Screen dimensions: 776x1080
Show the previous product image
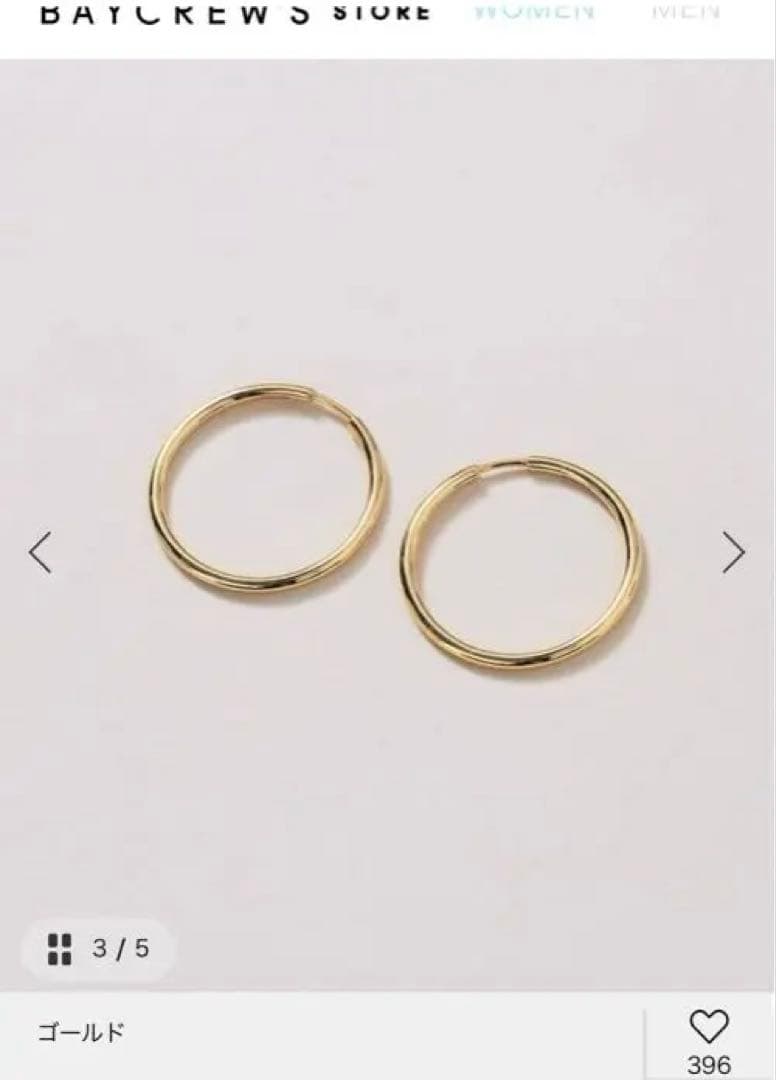(40, 552)
